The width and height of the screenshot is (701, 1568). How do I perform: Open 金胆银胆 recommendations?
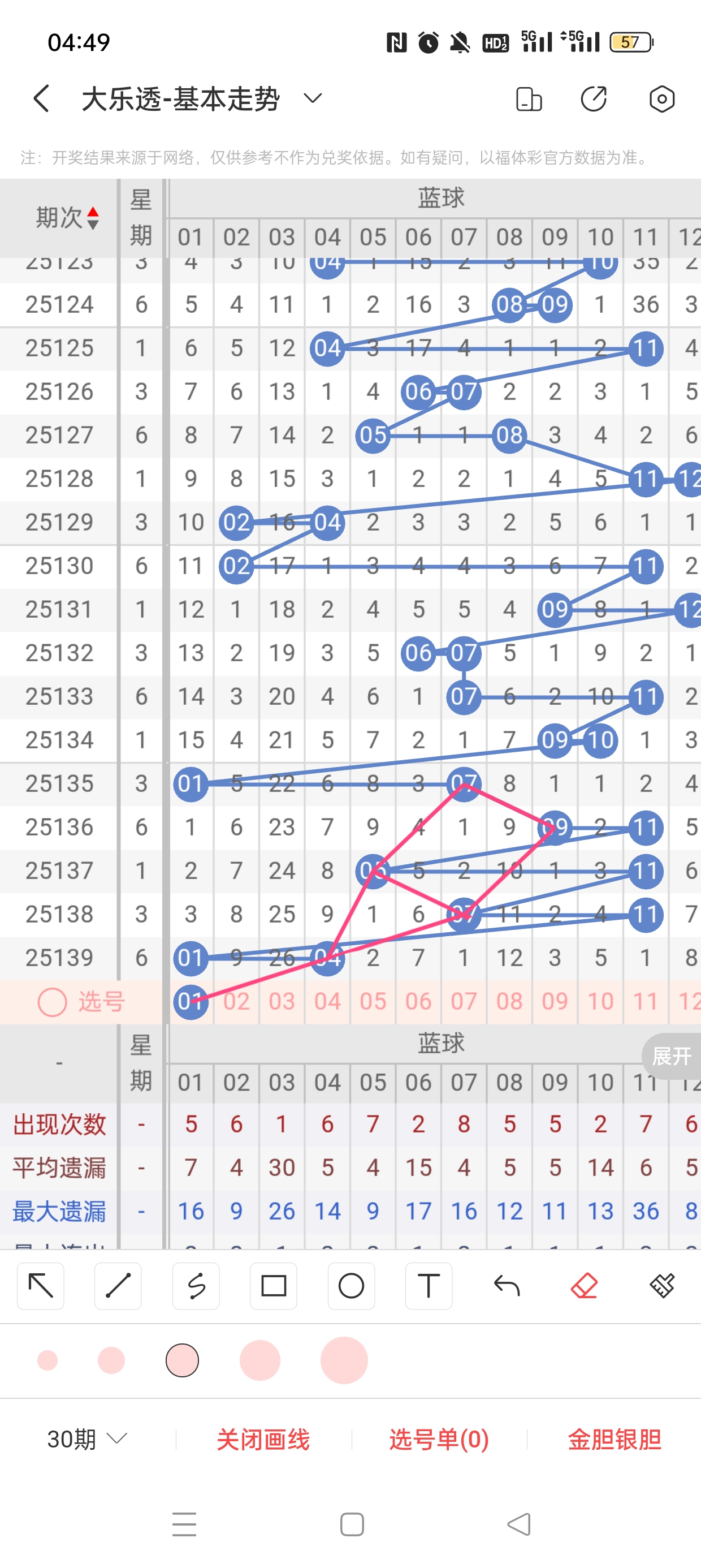click(614, 1439)
